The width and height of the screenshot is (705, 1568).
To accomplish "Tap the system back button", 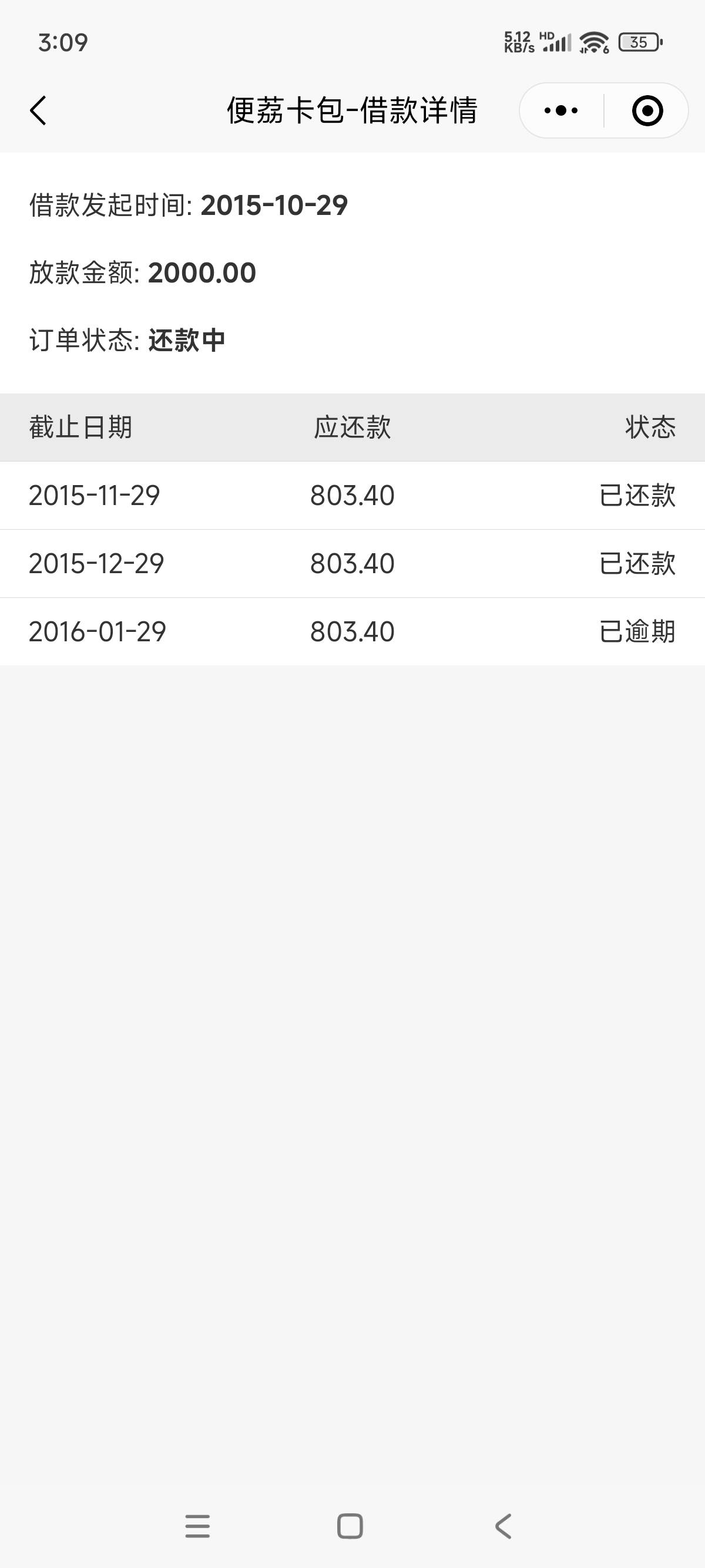I will pos(503,1526).
